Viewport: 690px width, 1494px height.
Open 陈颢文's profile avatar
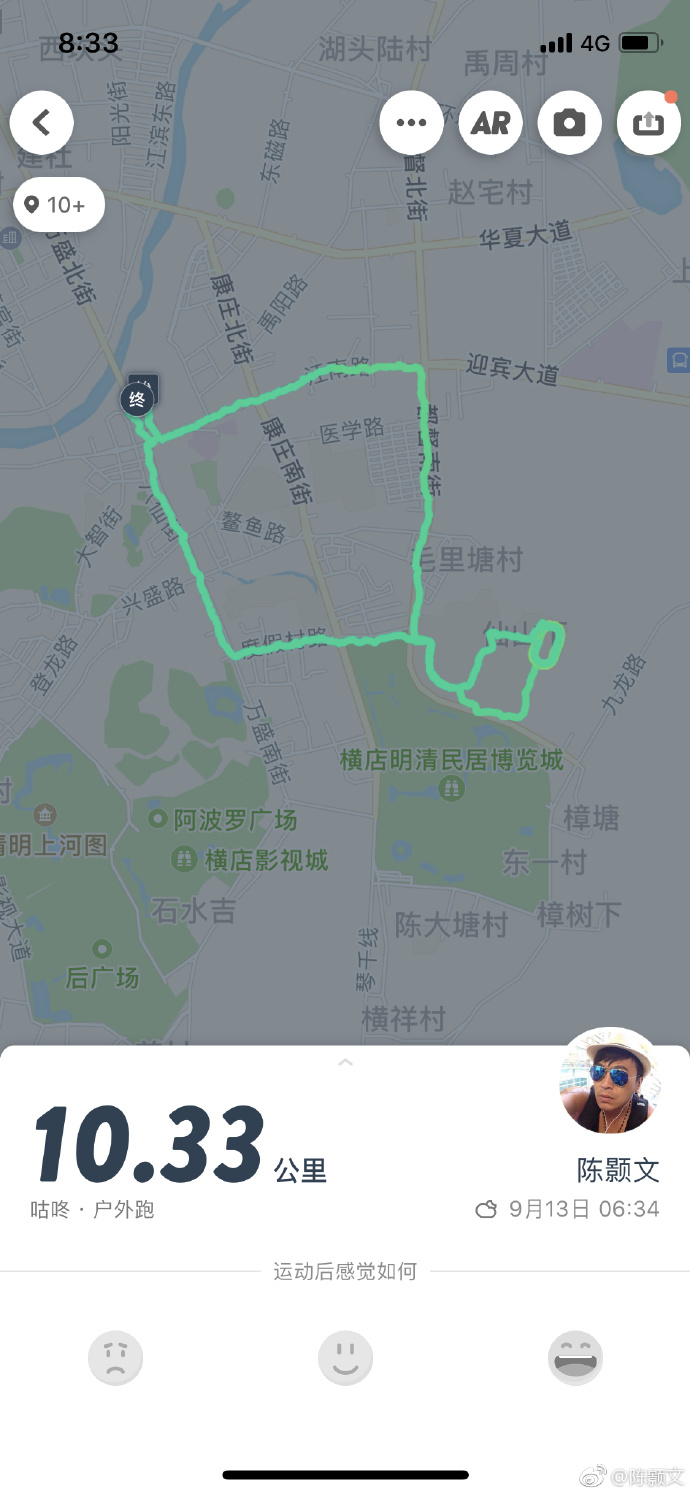click(x=610, y=1081)
